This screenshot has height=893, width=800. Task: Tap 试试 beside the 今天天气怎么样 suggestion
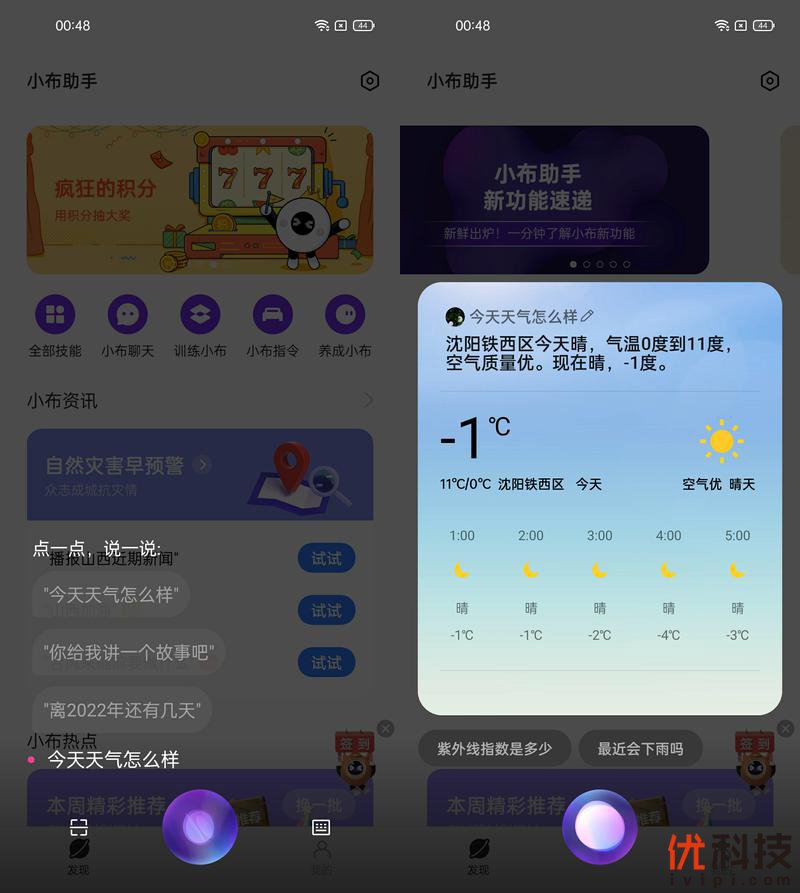click(x=326, y=610)
